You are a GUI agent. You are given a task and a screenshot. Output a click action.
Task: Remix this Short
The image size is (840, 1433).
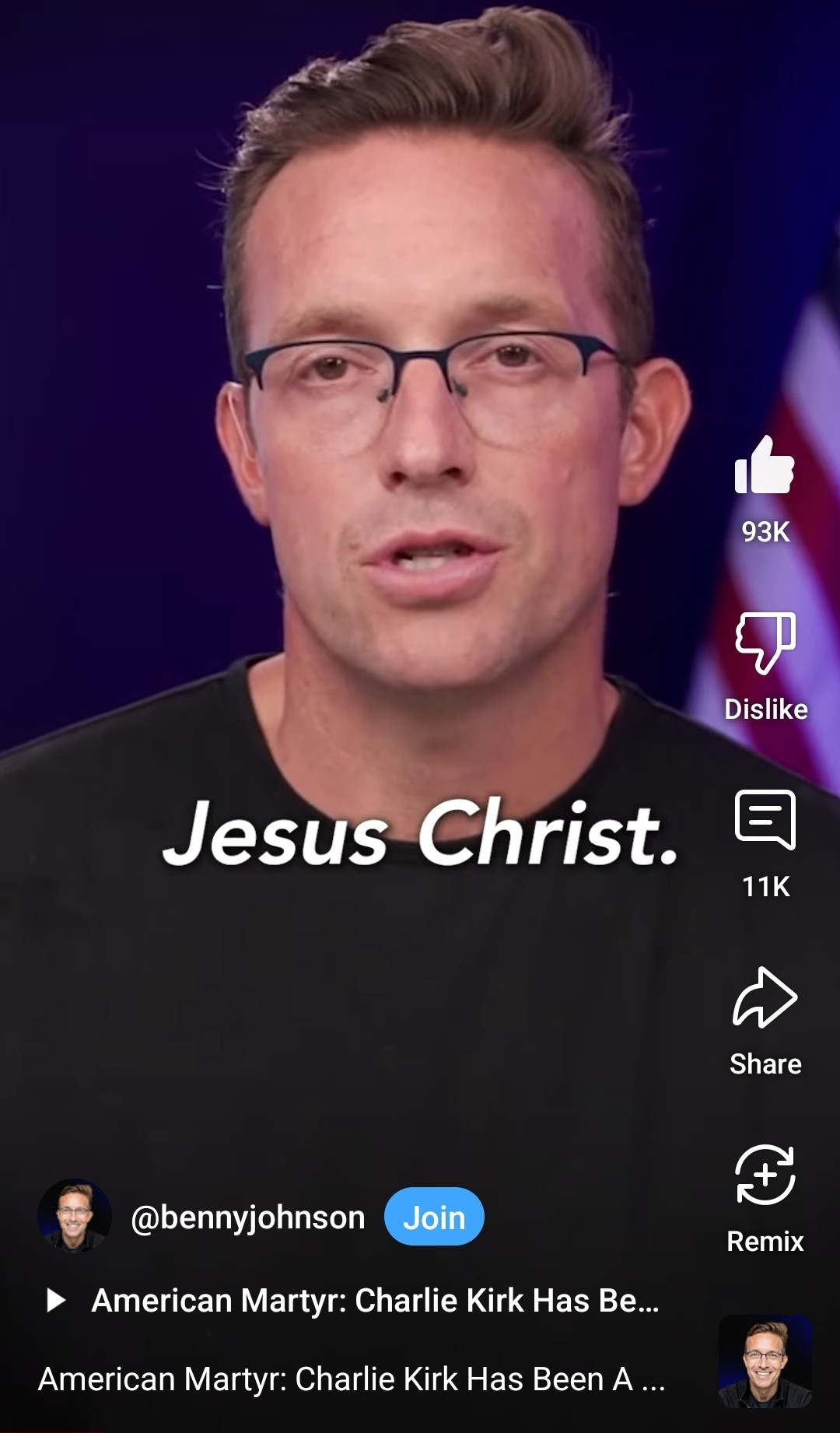[x=765, y=1175]
